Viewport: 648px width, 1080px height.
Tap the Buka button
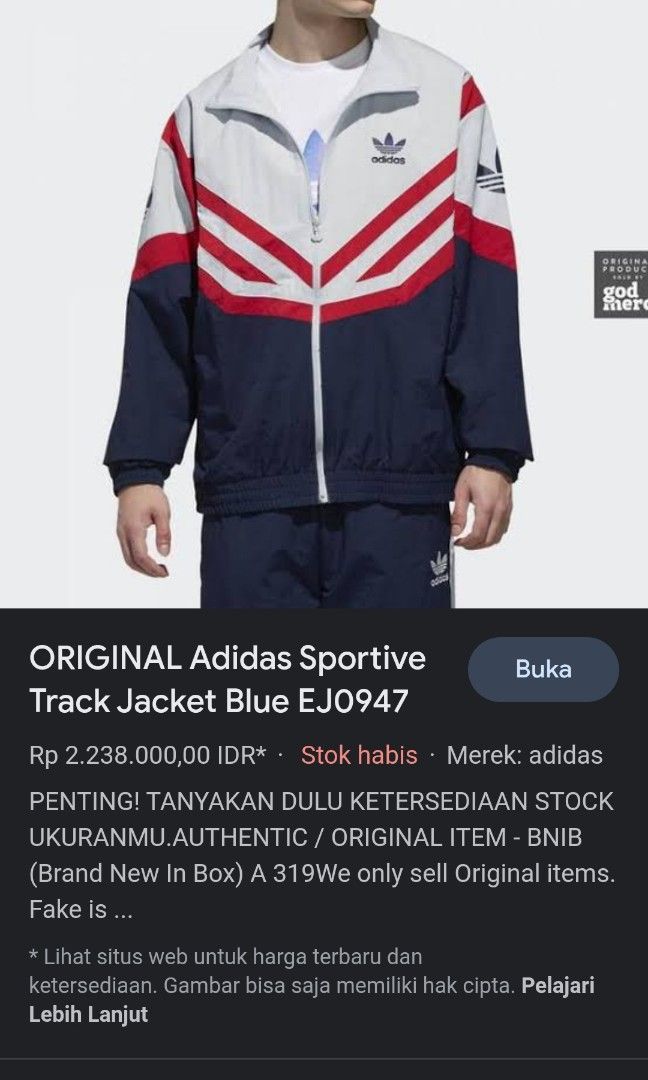[x=543, y=669]
